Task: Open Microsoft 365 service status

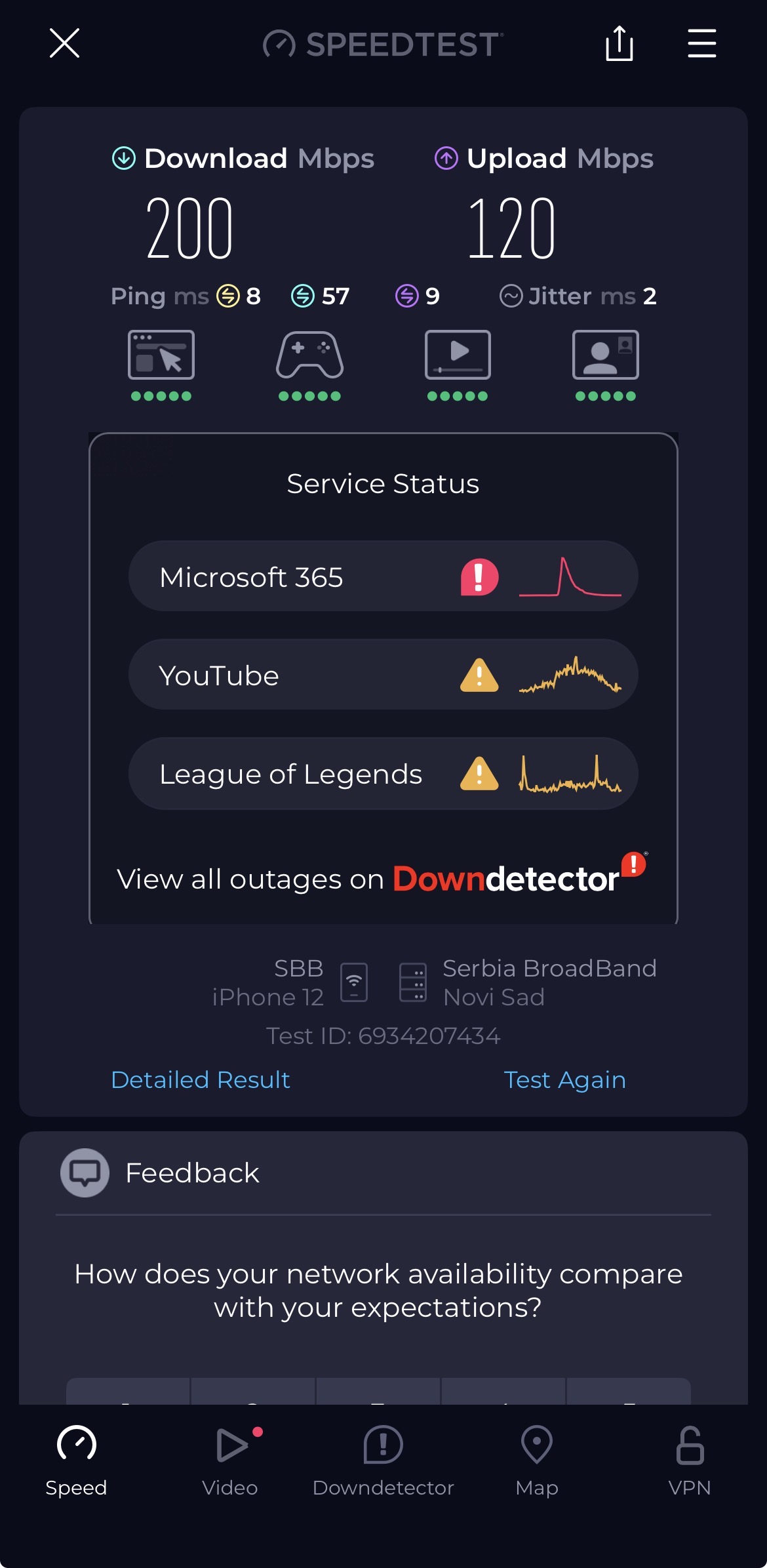Action: click(x=383, y=577)
